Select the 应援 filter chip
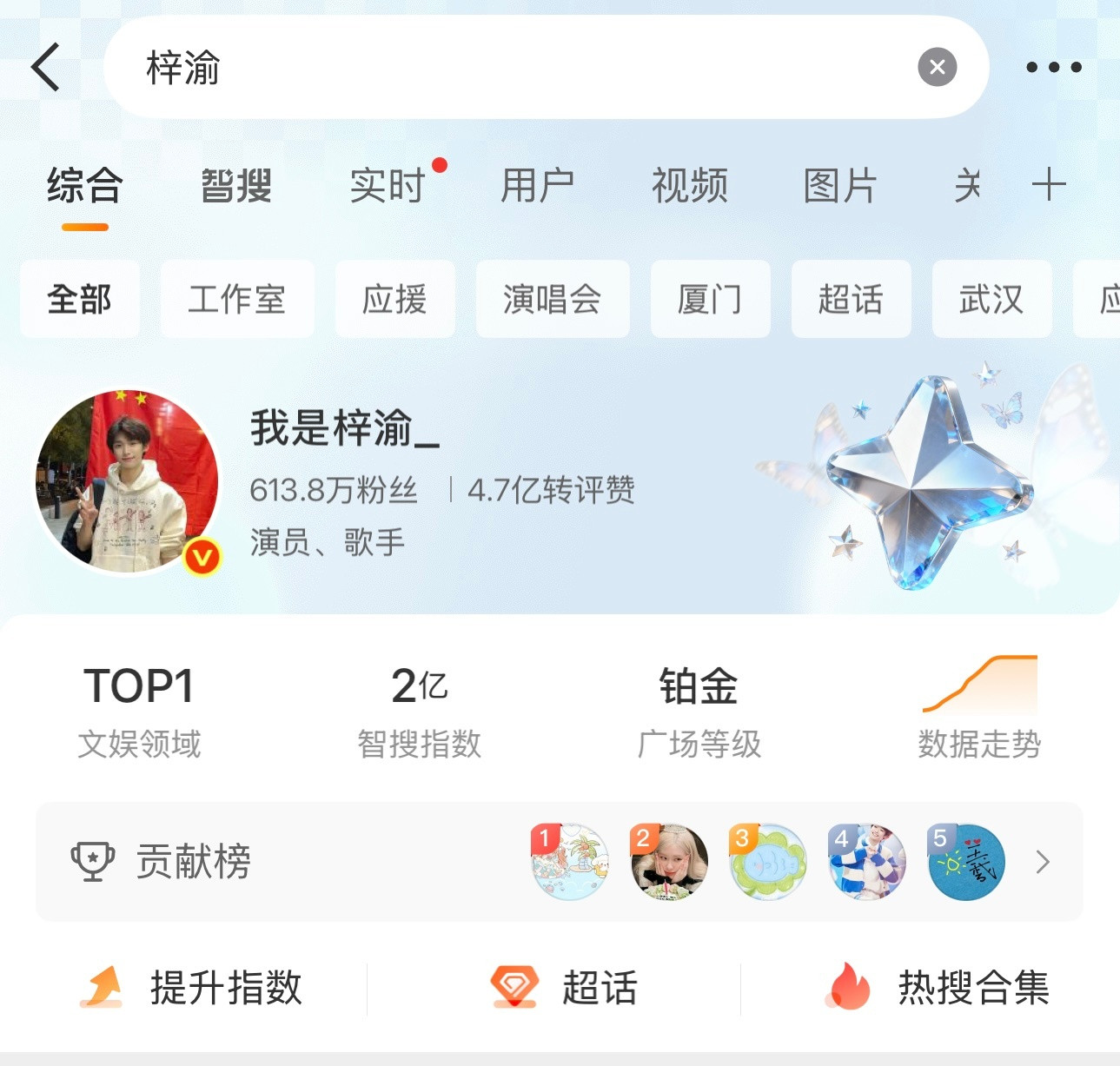The image size is (1120, 1066). point(394,299)
